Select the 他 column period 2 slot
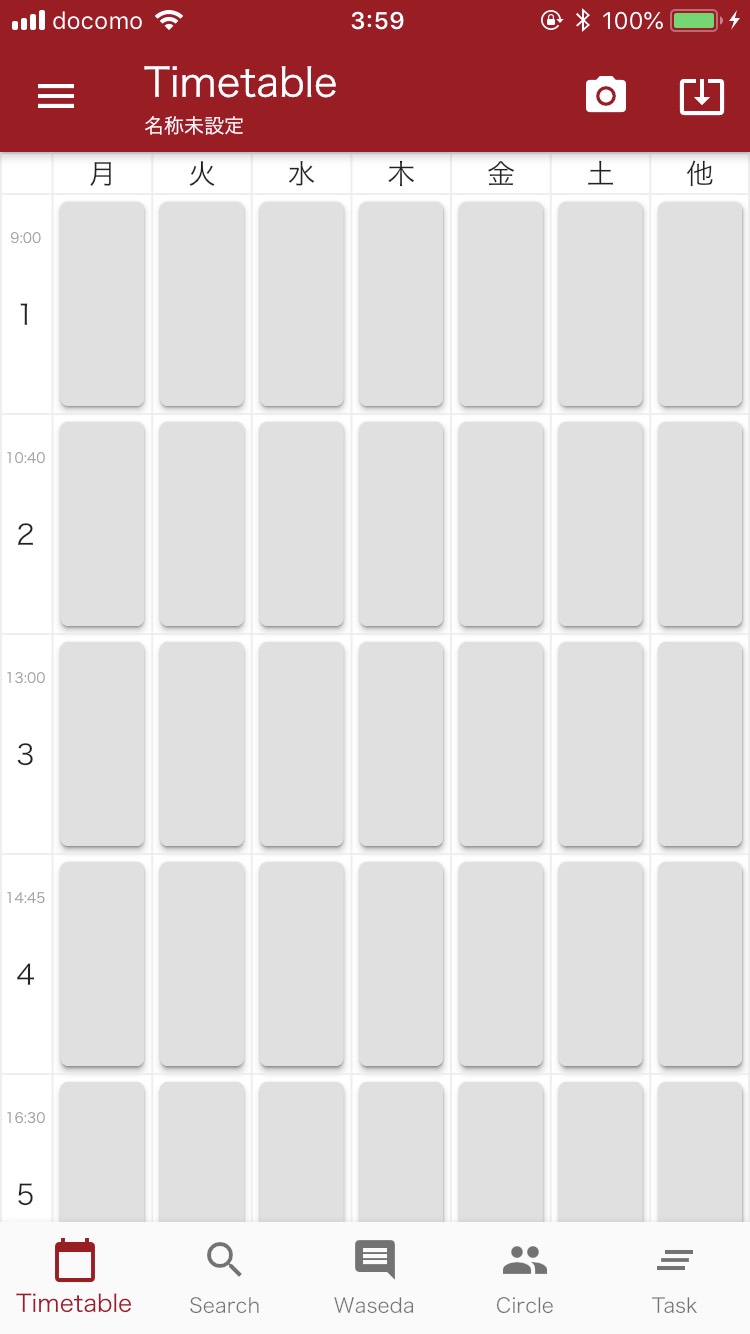The height and width of the screenshot is (1334, 750). tap(700, 524)
